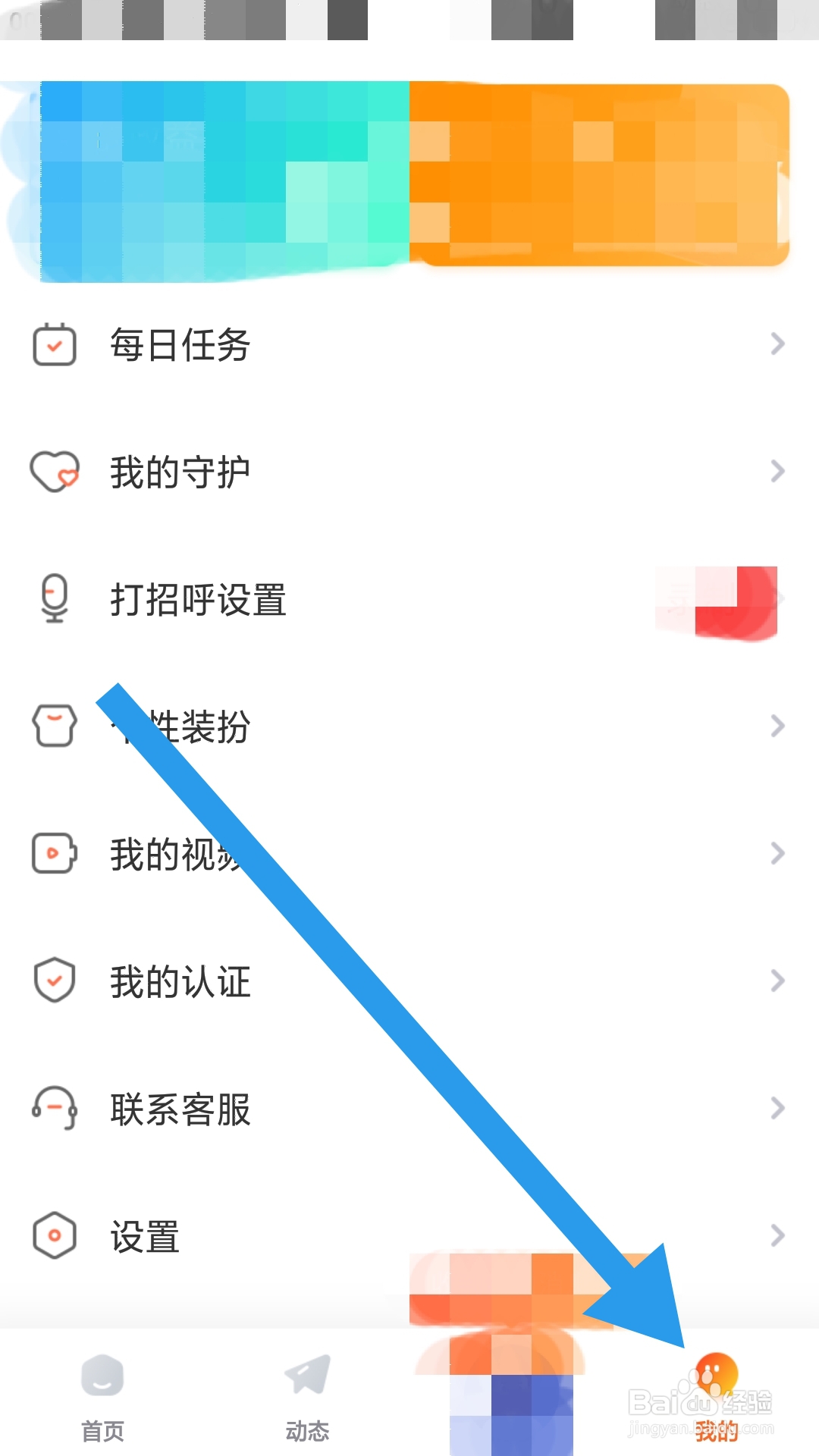Select the 每日任务 calendar icon
The width and height of the screenshot is (819, 1456).
point(53,345)
